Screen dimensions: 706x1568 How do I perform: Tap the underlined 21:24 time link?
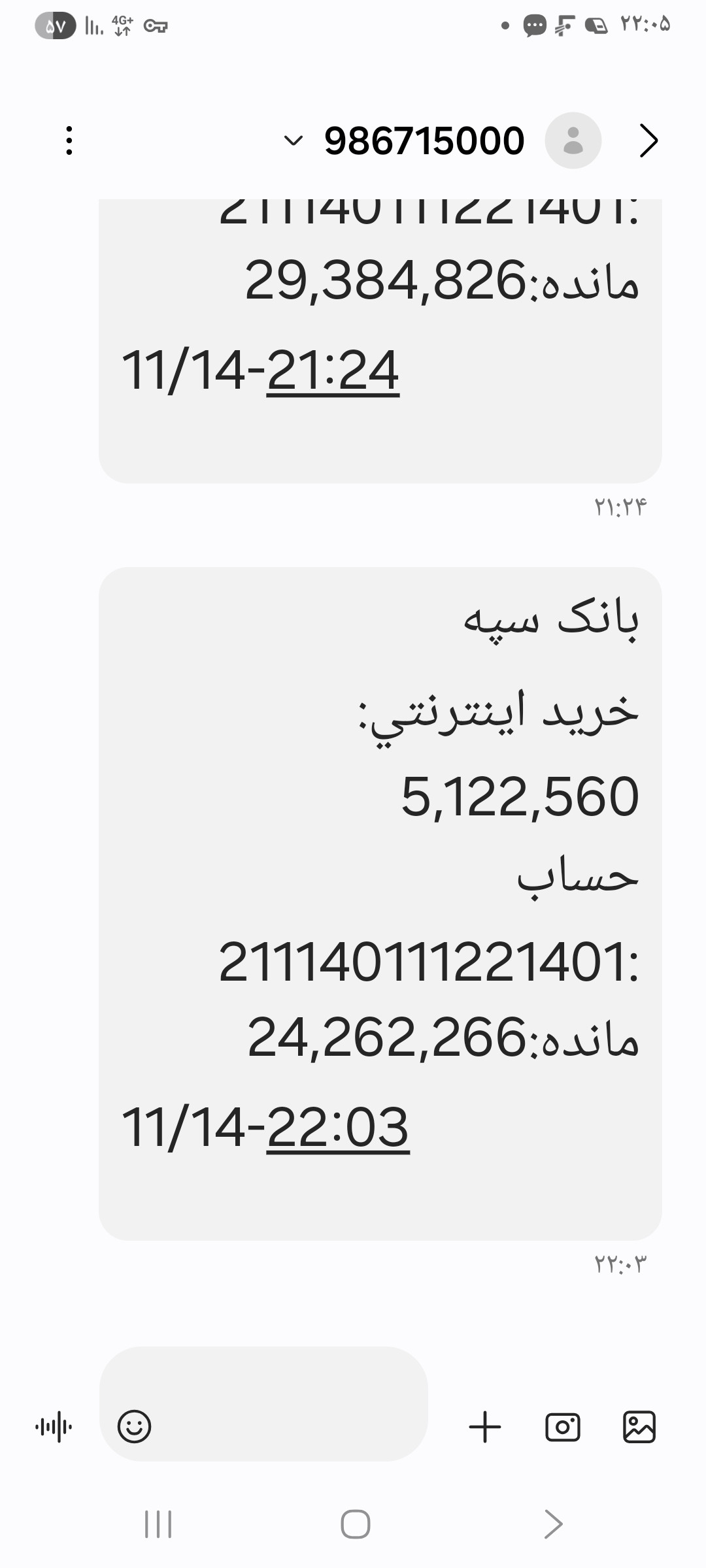pyautogui.click(x=333, y=371)
